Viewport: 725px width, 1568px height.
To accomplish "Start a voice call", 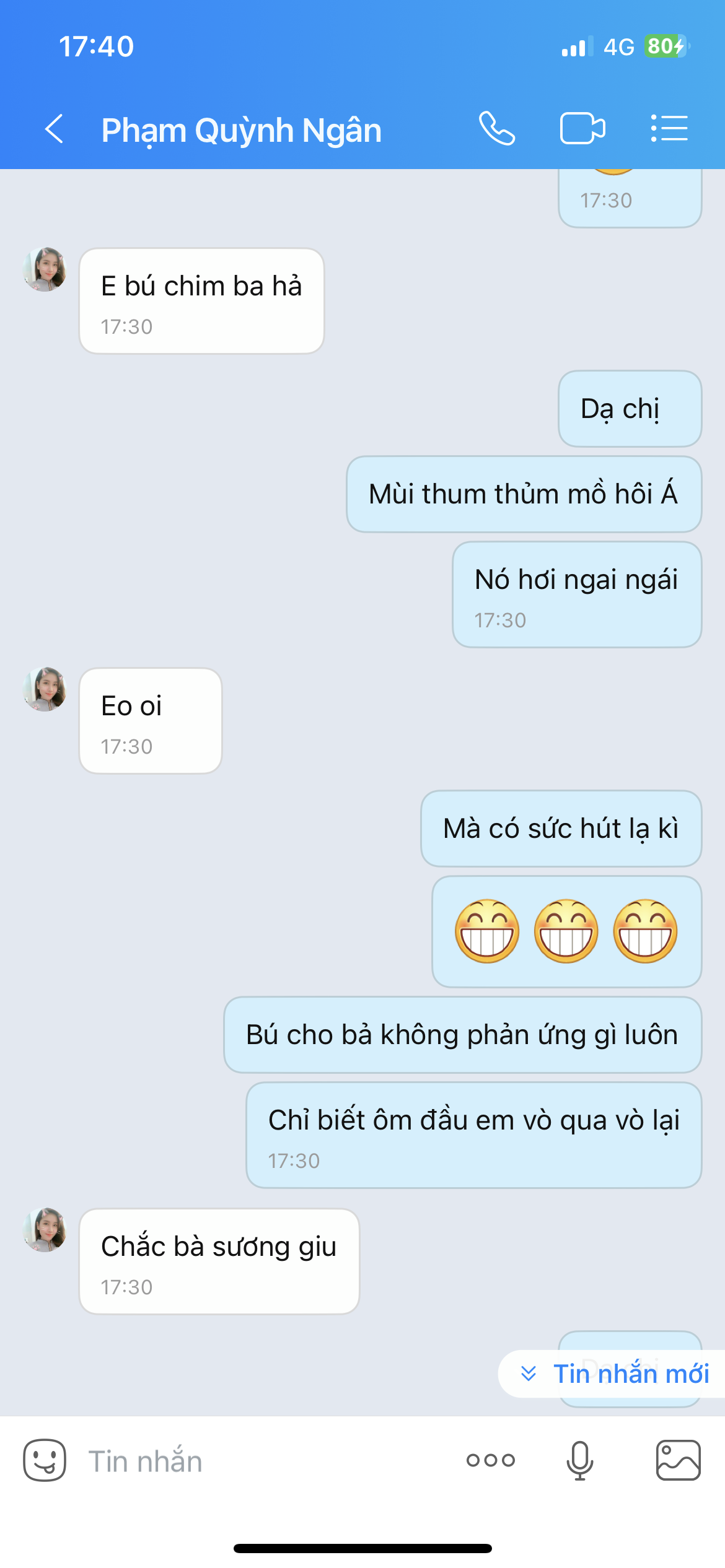I will 497,129.
